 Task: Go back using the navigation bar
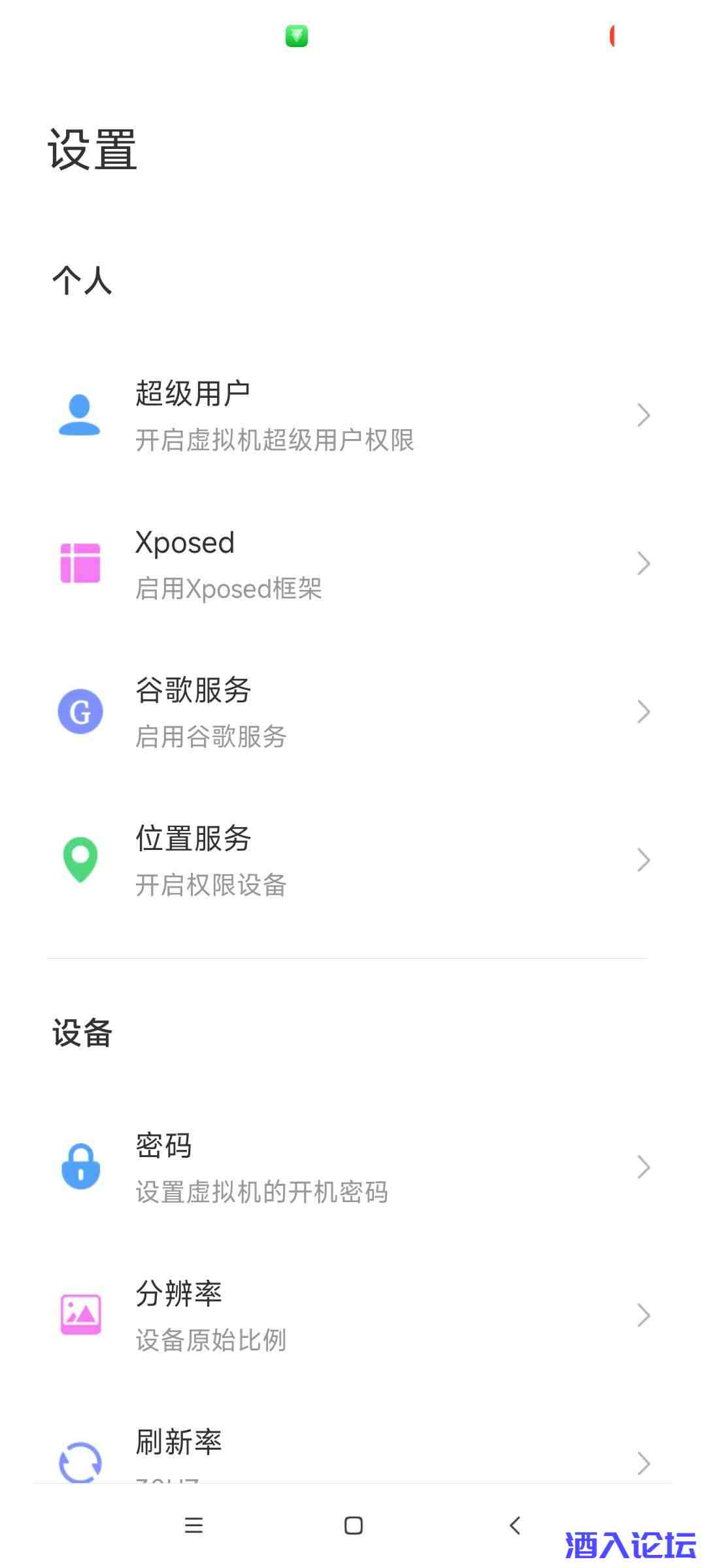tap(515, 1526)
